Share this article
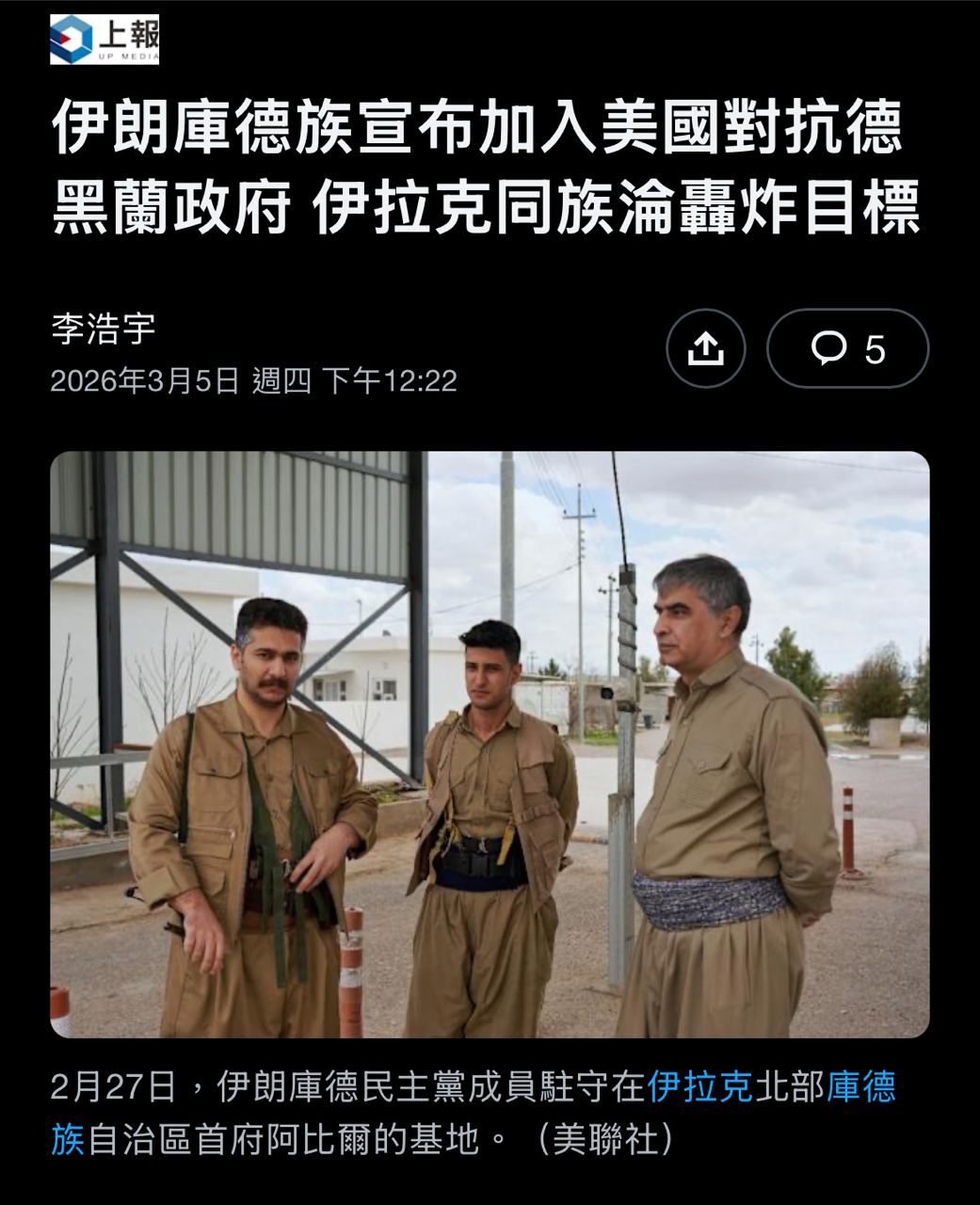This screenshot has height=1205, width=980. pos(705,348)
